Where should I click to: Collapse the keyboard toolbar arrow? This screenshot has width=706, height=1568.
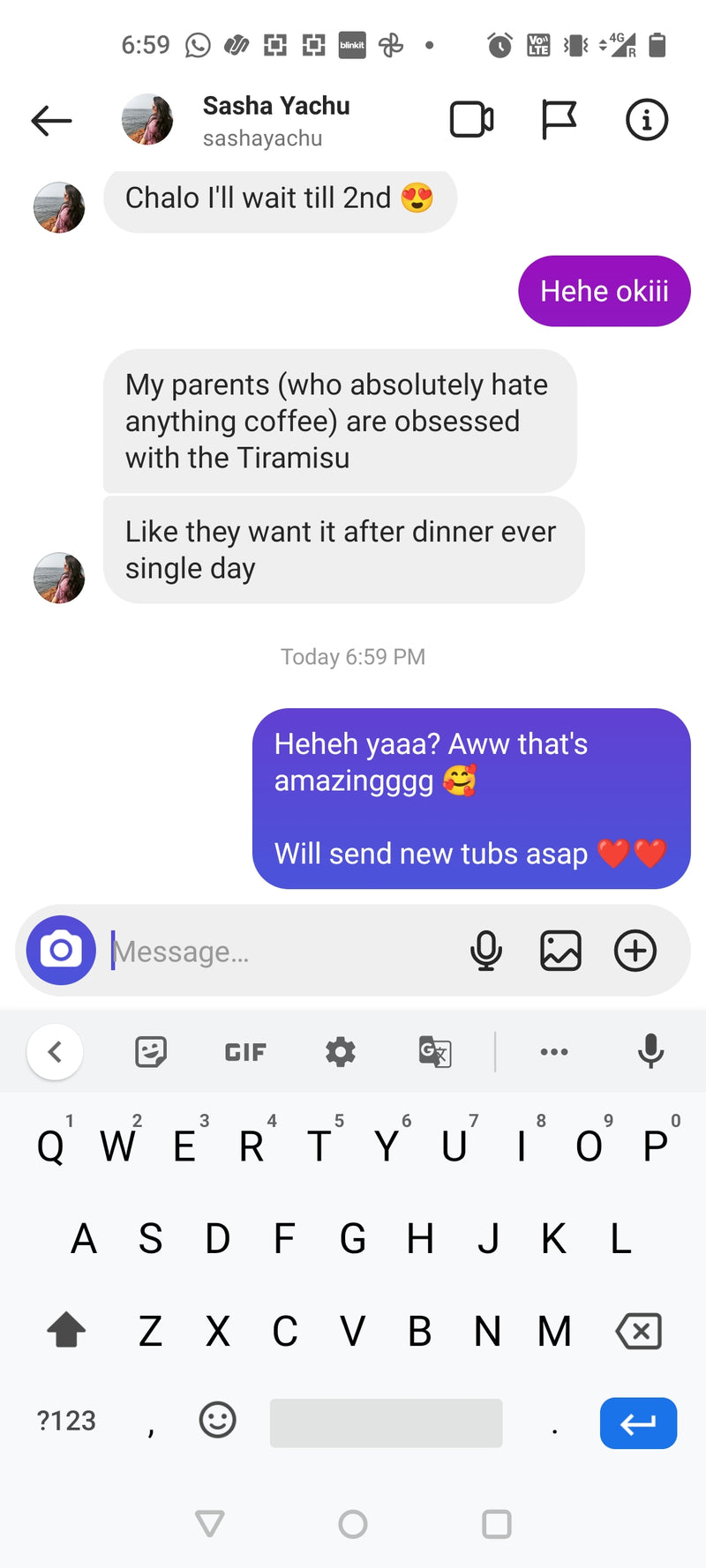coord(55,1052)
